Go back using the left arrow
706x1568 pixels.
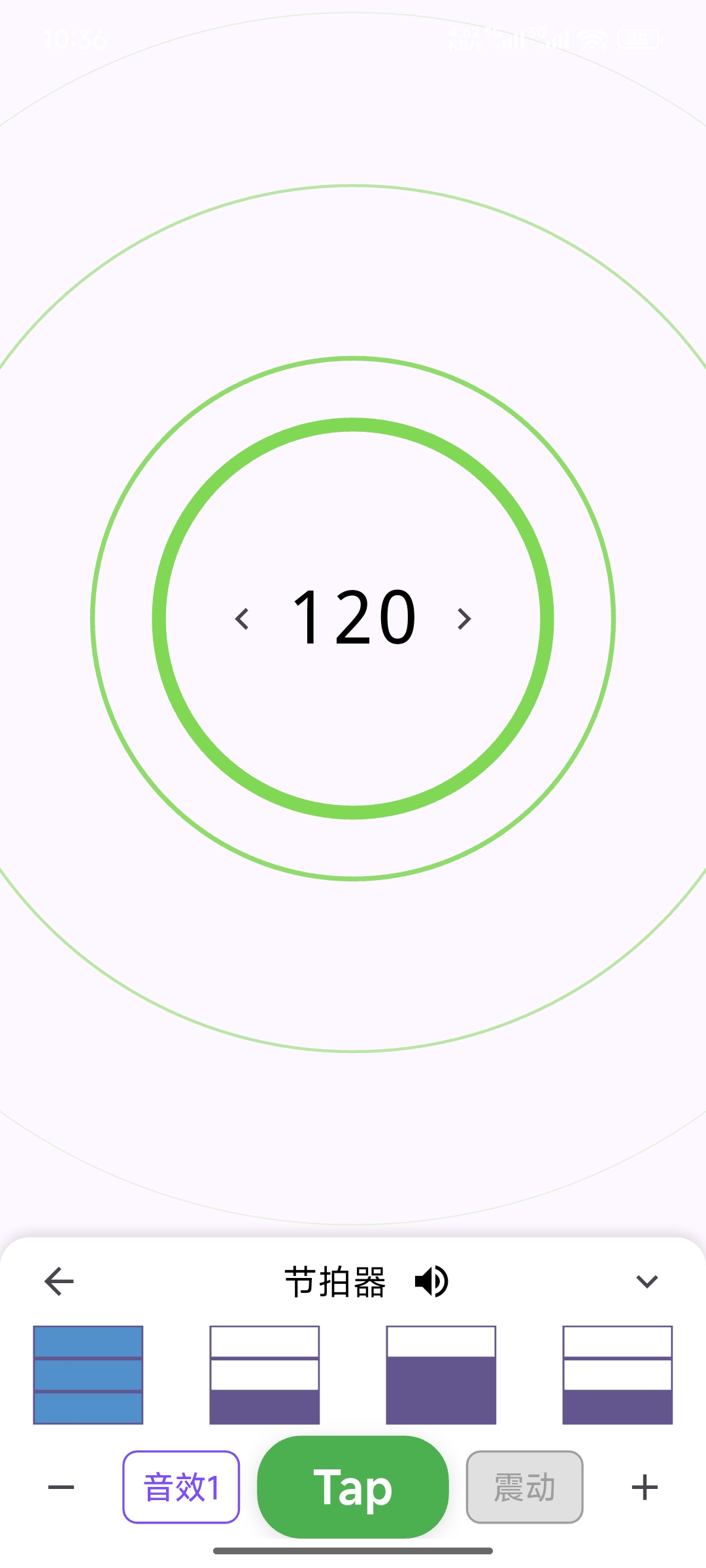coord(59,1281)
